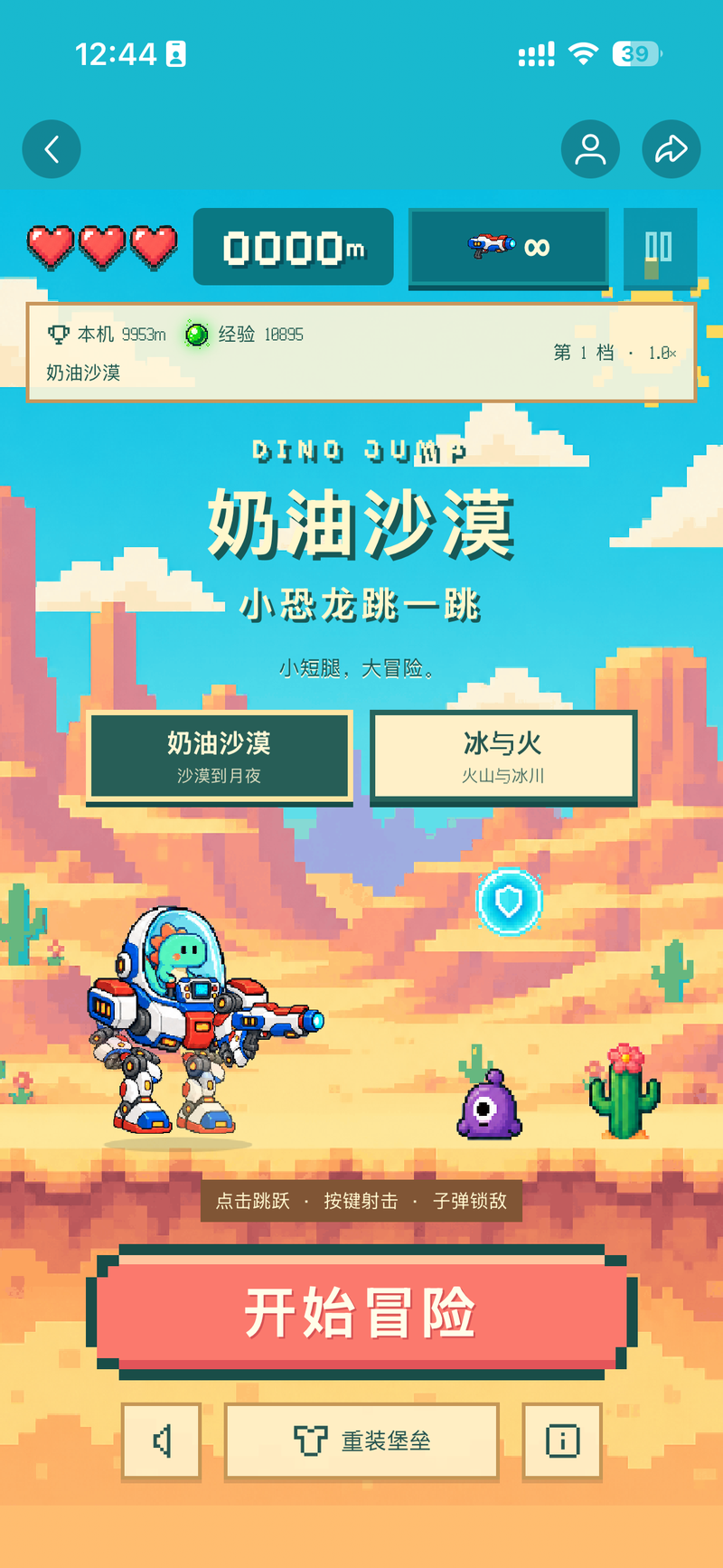Select the 奶油沙漠 map
This screenshot has height=1568, width=723.
[220, 757]
